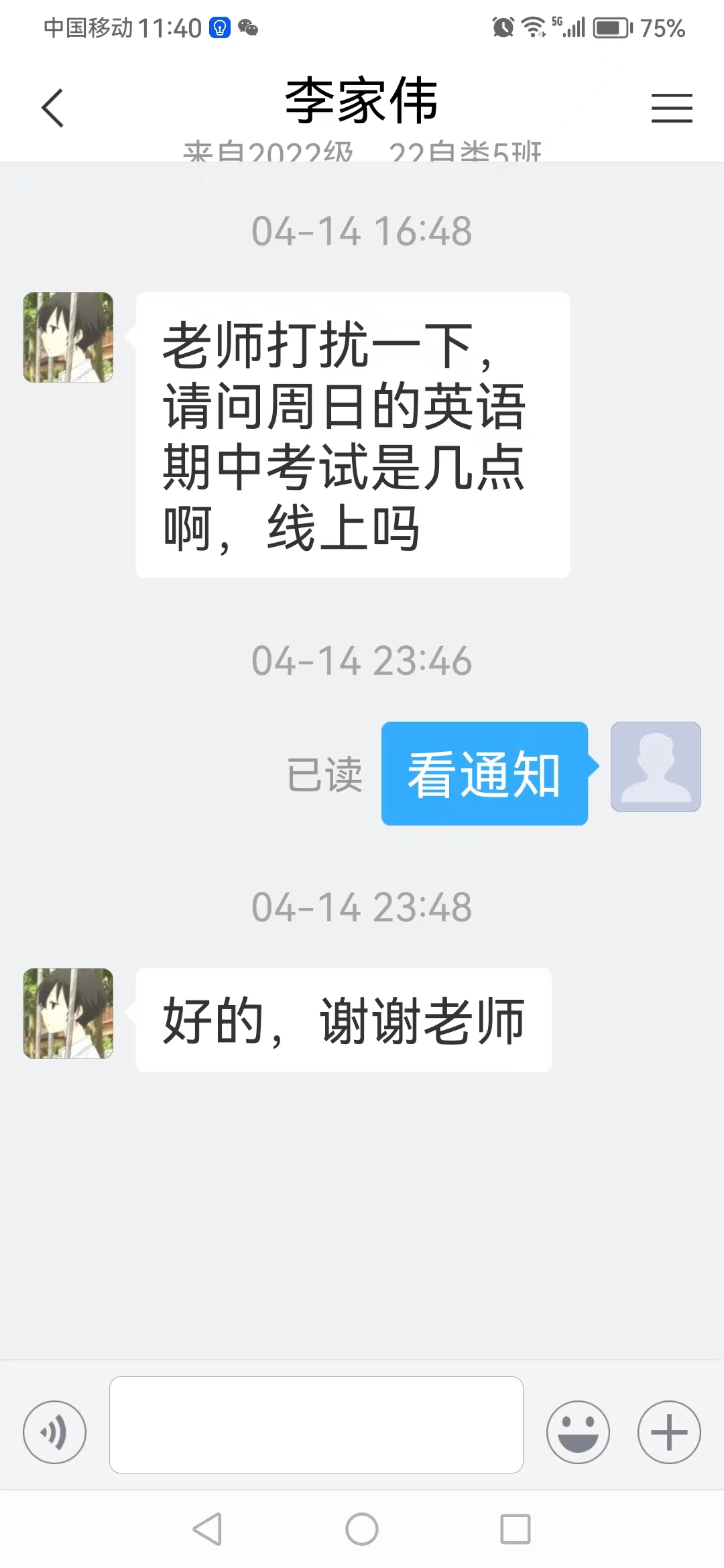This screenshot has height=1568, width=724.
Task: Tap the voice message icon
Action: coord(55,1432)
